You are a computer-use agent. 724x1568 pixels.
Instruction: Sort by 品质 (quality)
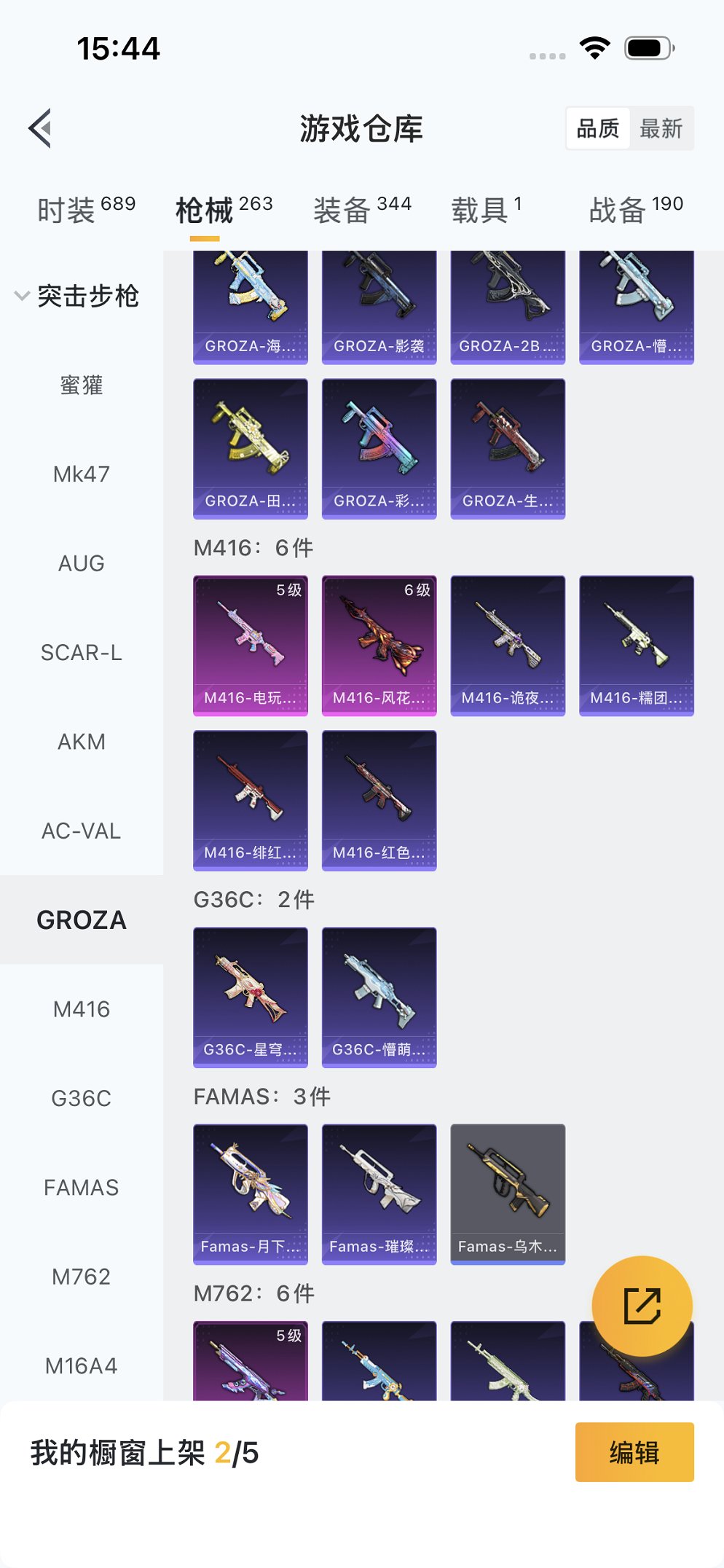[x=597, y=128]
